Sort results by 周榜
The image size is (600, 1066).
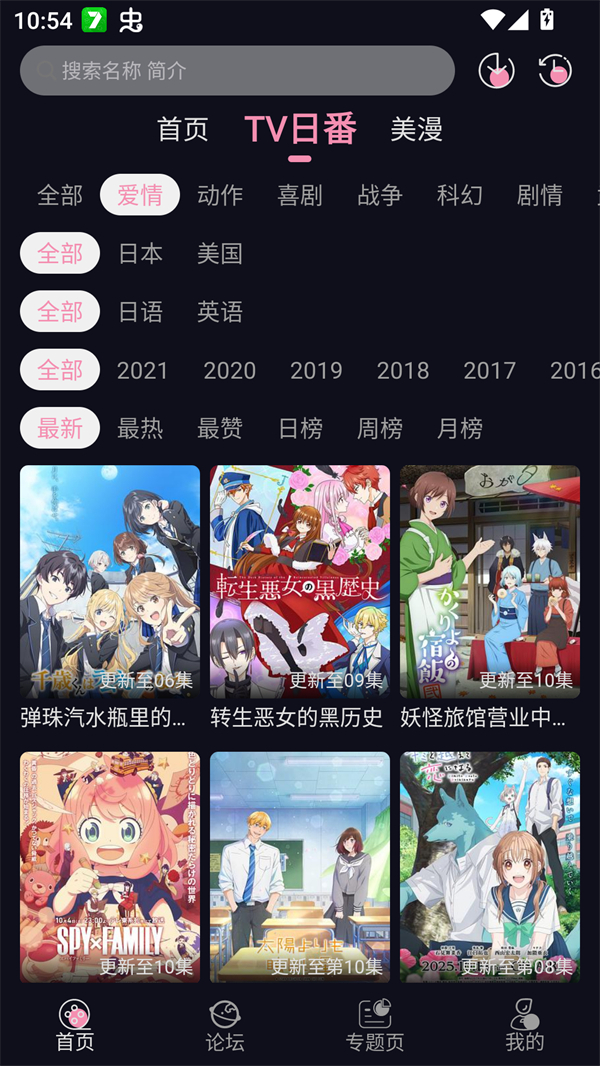click(380, 428)
